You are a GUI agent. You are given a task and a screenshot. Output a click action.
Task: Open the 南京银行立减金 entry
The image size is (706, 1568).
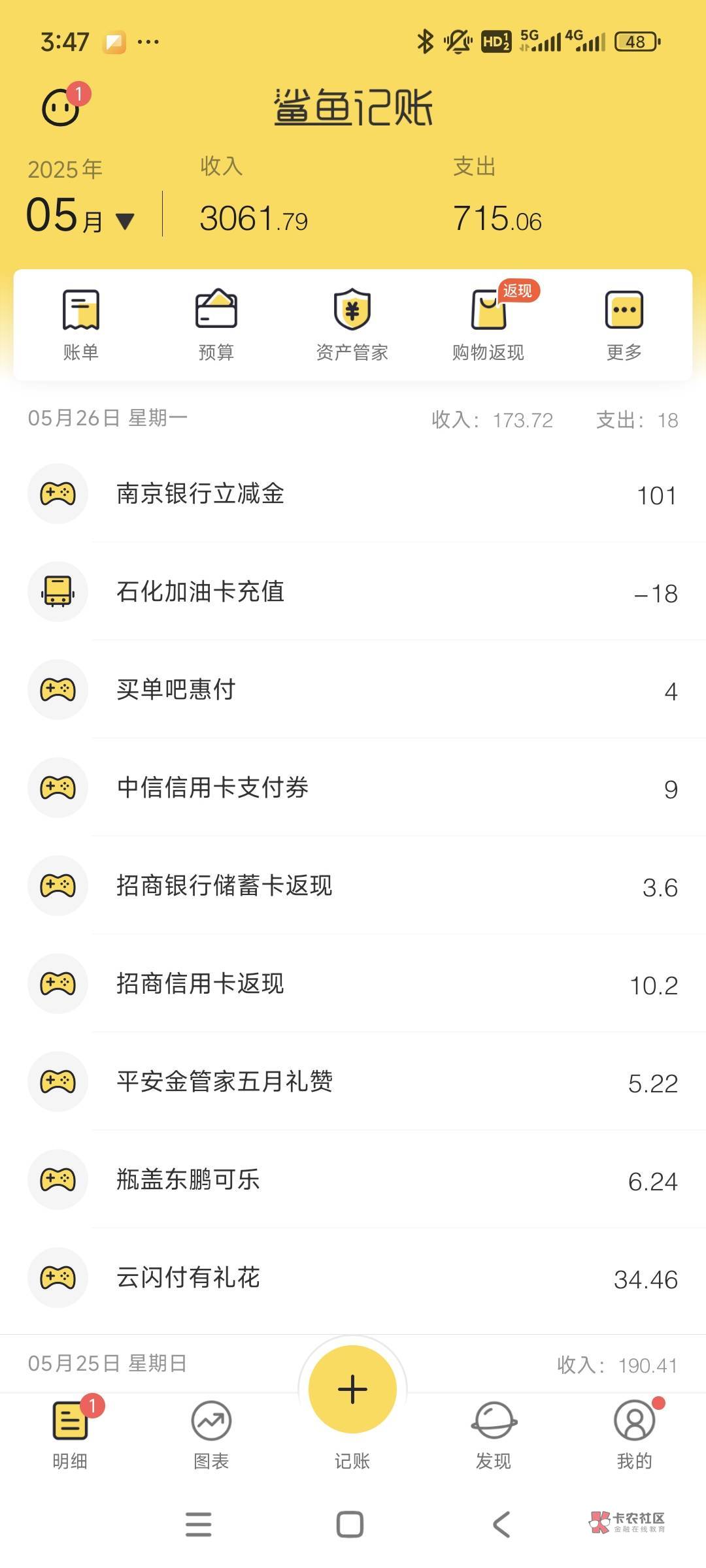(x=353, y=494)
